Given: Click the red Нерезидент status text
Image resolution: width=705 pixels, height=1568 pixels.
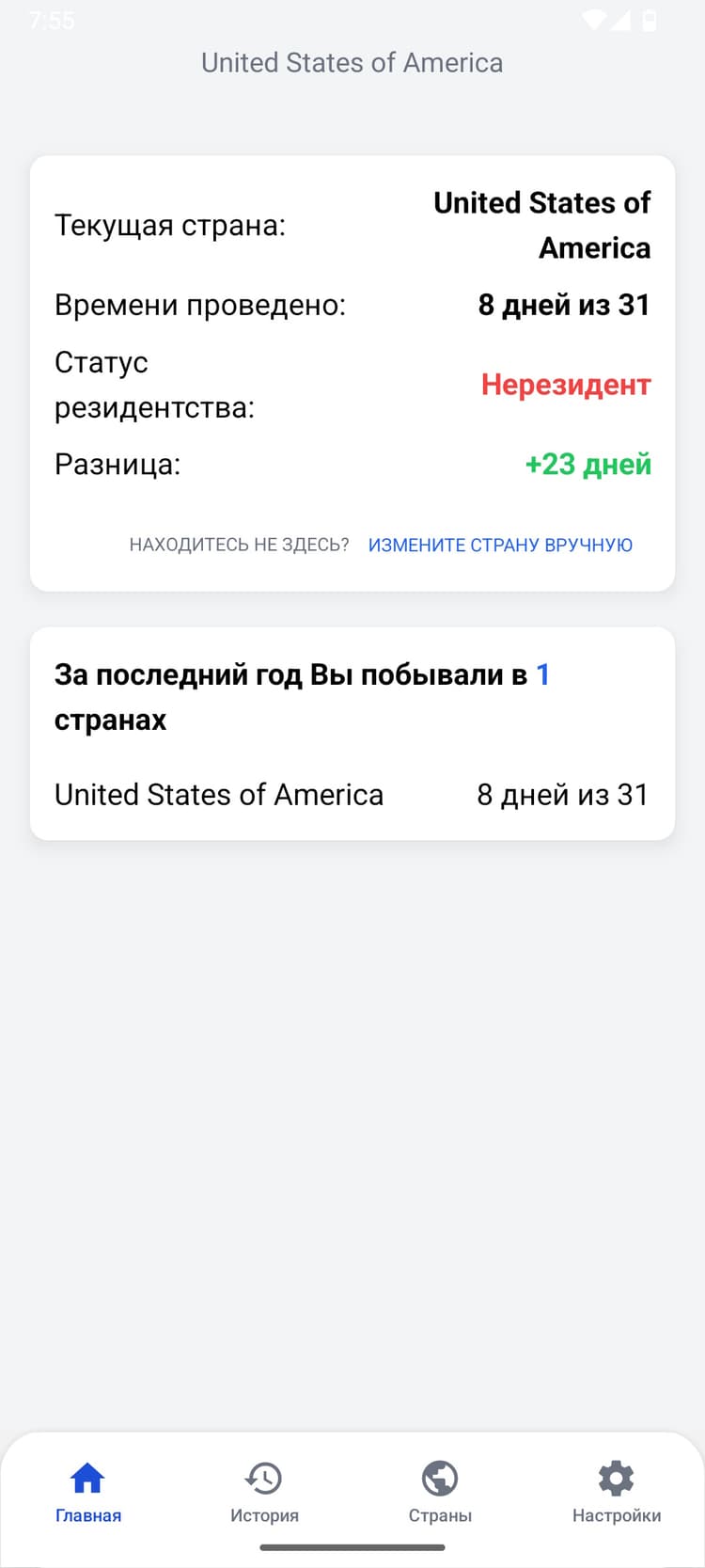Looking at the screenshot, I should pos(565,385).
